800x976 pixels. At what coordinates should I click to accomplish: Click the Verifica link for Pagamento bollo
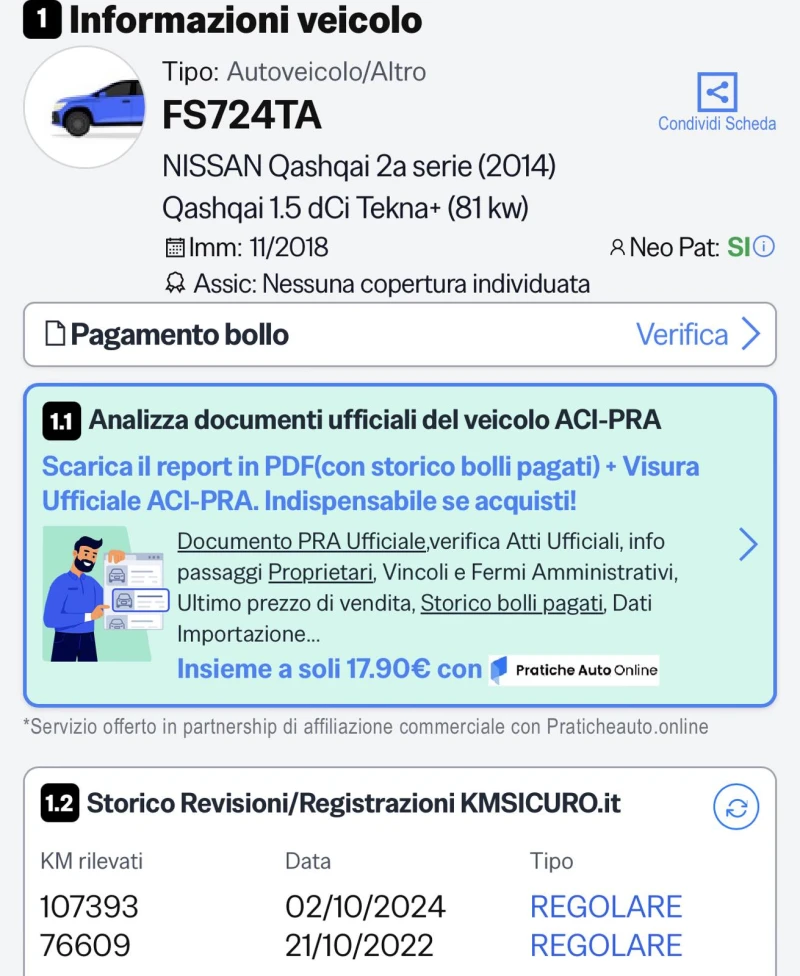pyautogui.click(x=683, y=334)
